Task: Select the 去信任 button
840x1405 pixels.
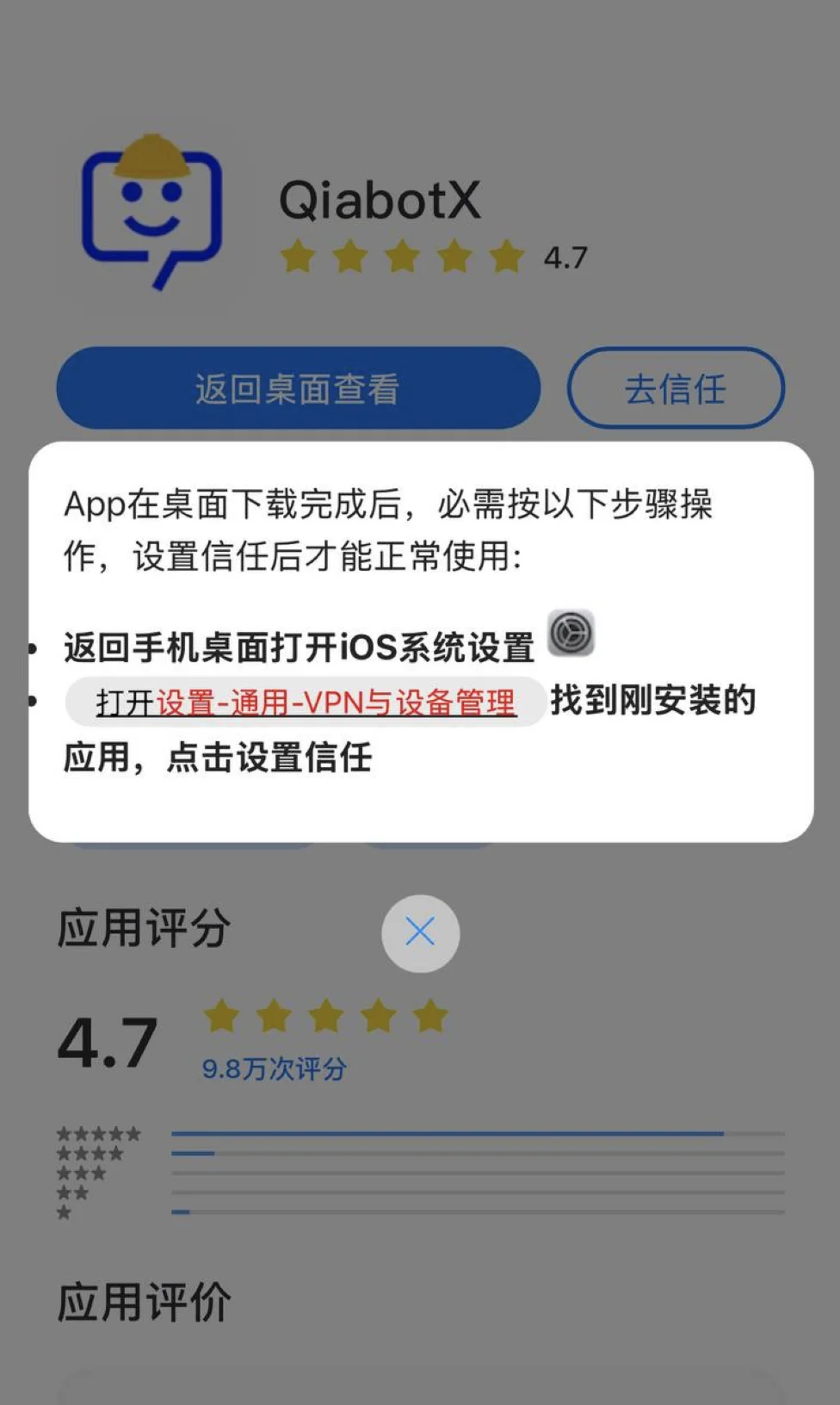Action: (676, 388)
